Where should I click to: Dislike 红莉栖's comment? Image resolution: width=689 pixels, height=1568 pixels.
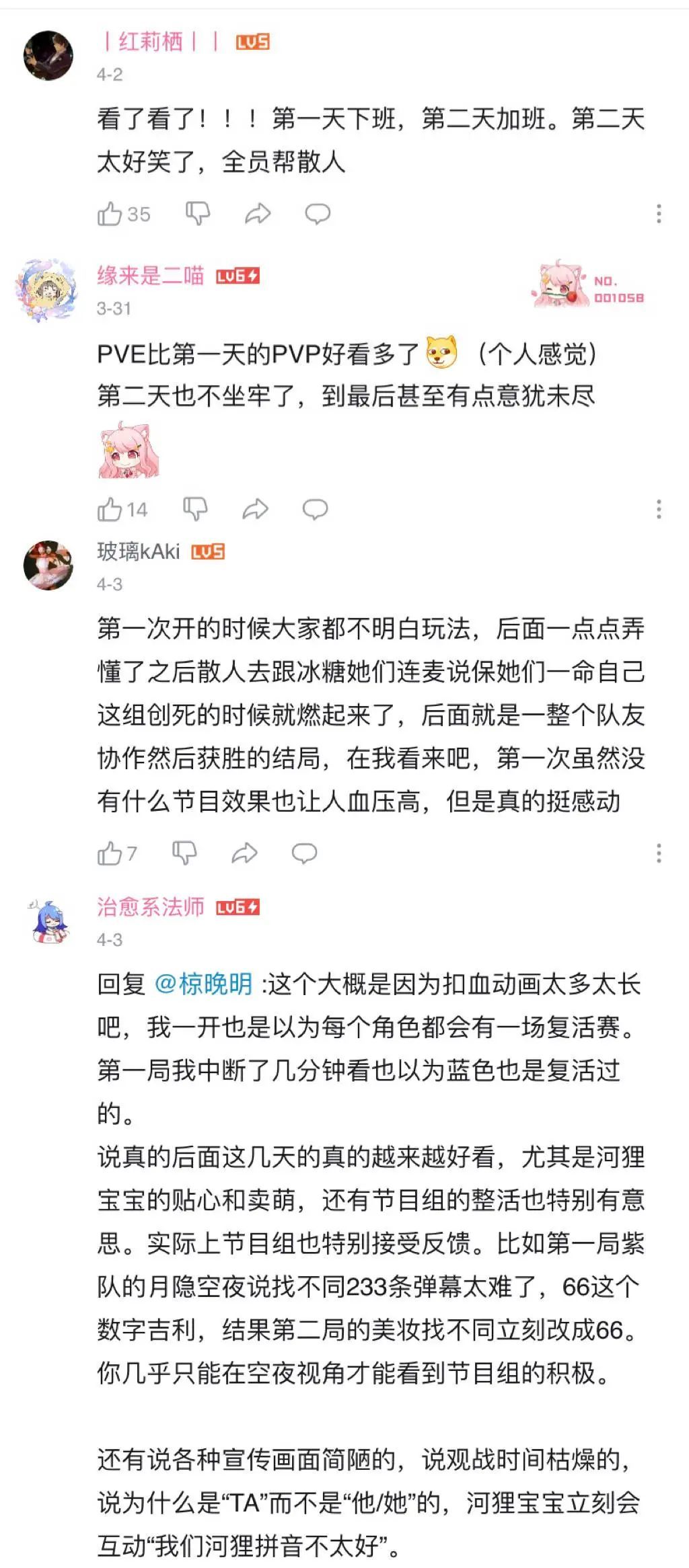click(198, 214)
